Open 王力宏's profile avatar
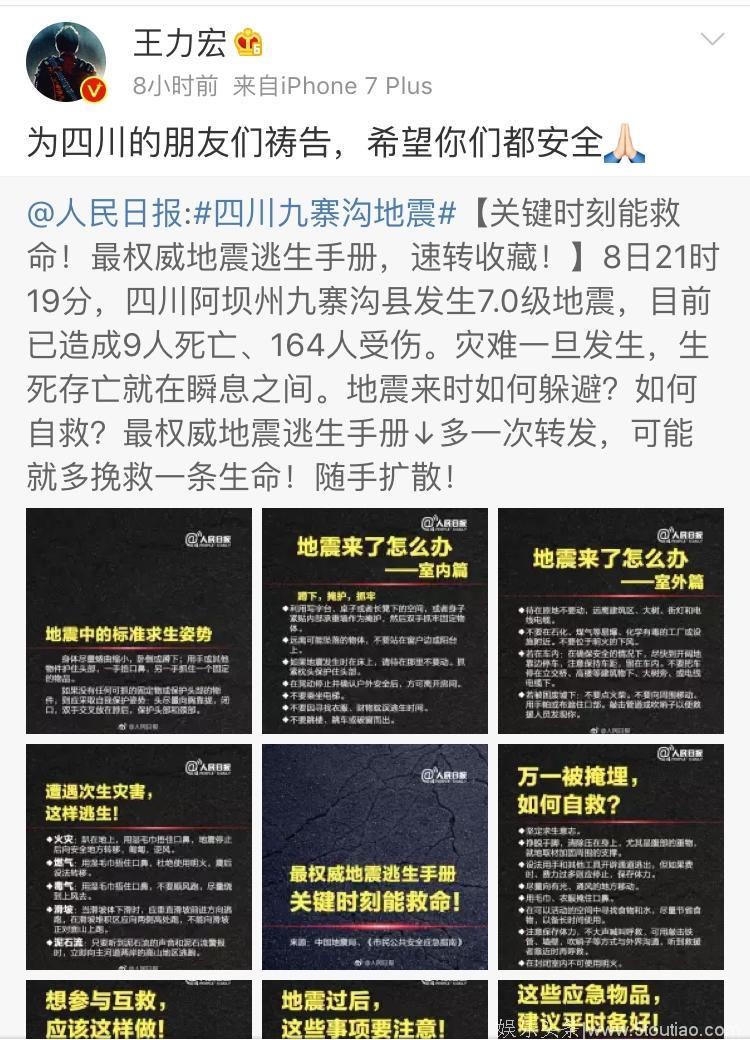Viewport: 750px width, 1040px height. pyautogui.click(x=66, y=63)
